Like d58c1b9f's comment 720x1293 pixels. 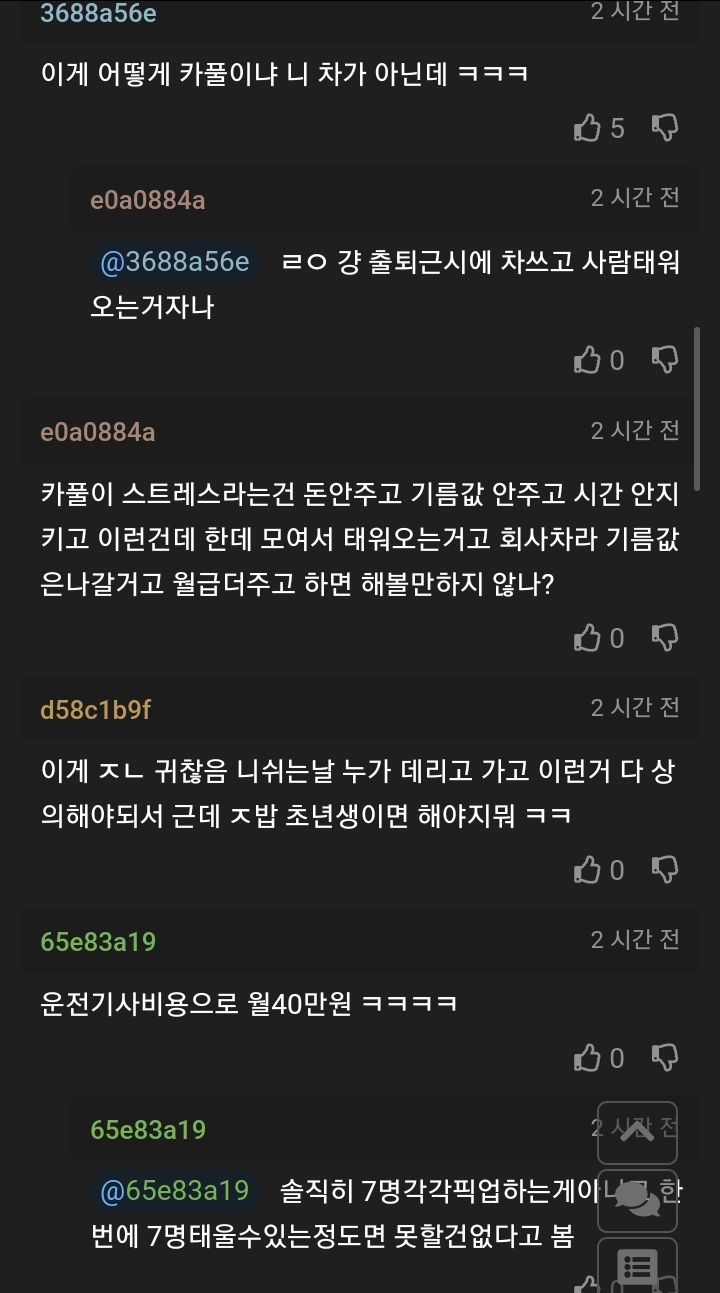click(586, 869)
